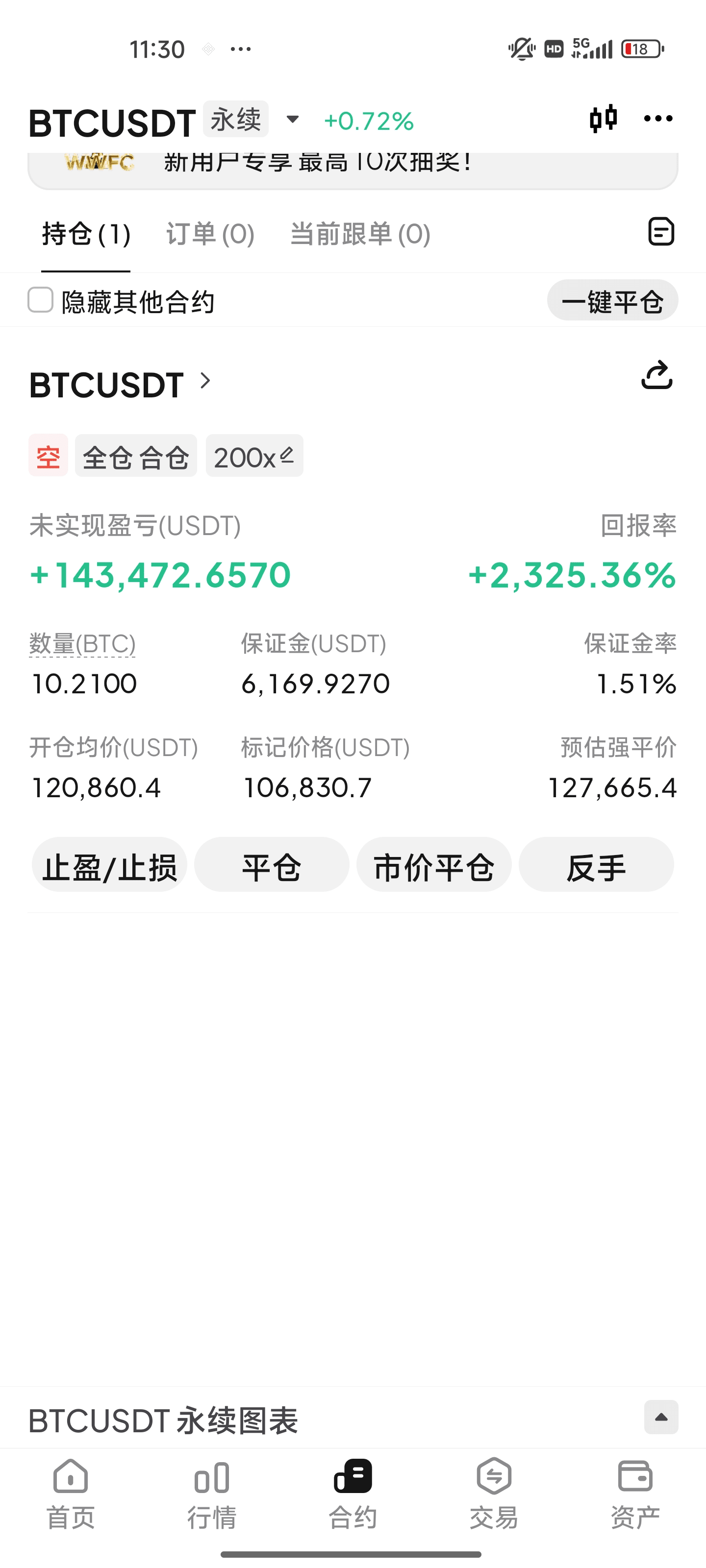Tap the 一键平仓 button
Viewport: 706px width, 1568px height.
[x=612, y=301]
